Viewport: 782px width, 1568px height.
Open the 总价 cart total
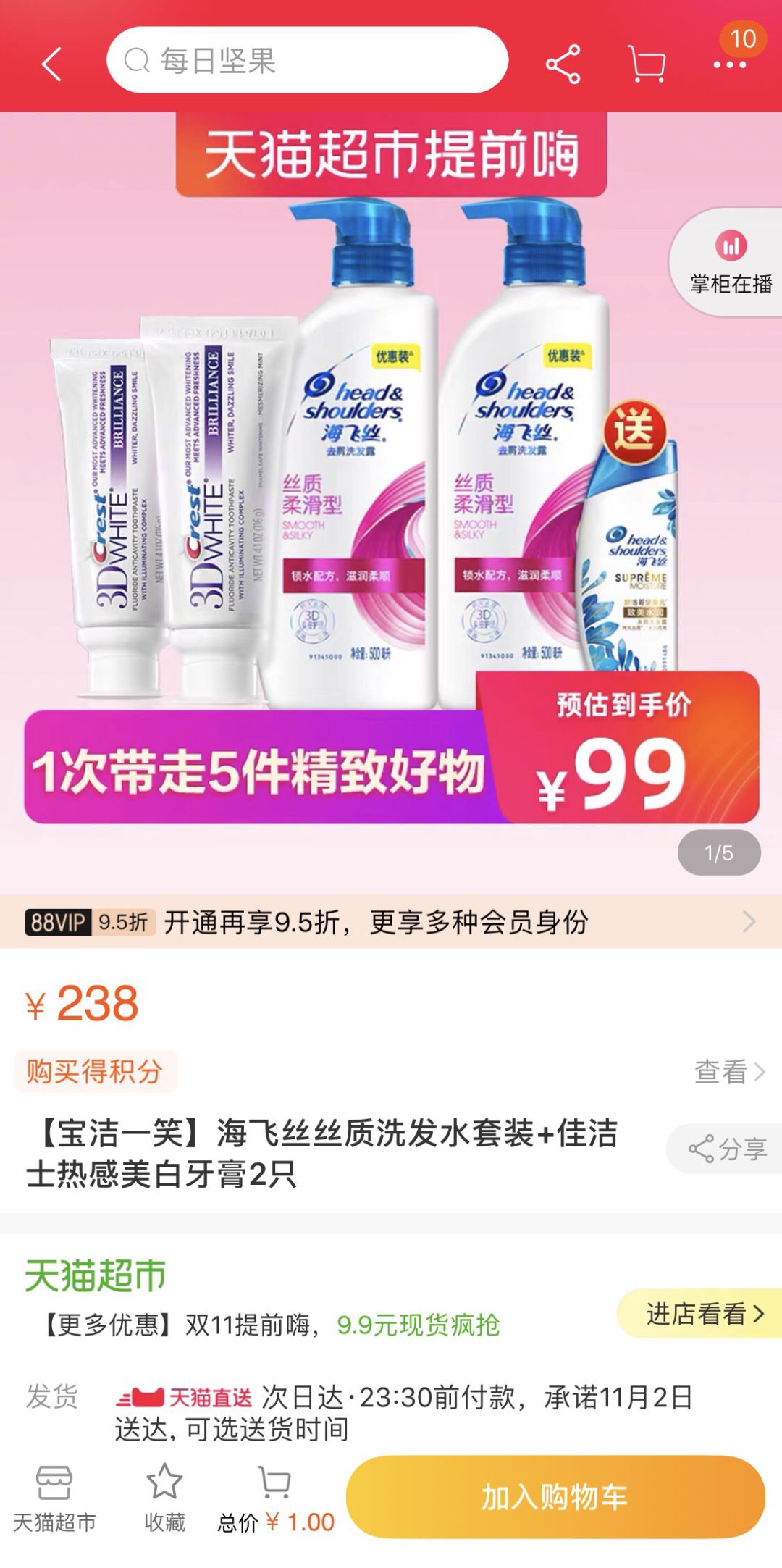[276, 1498]
